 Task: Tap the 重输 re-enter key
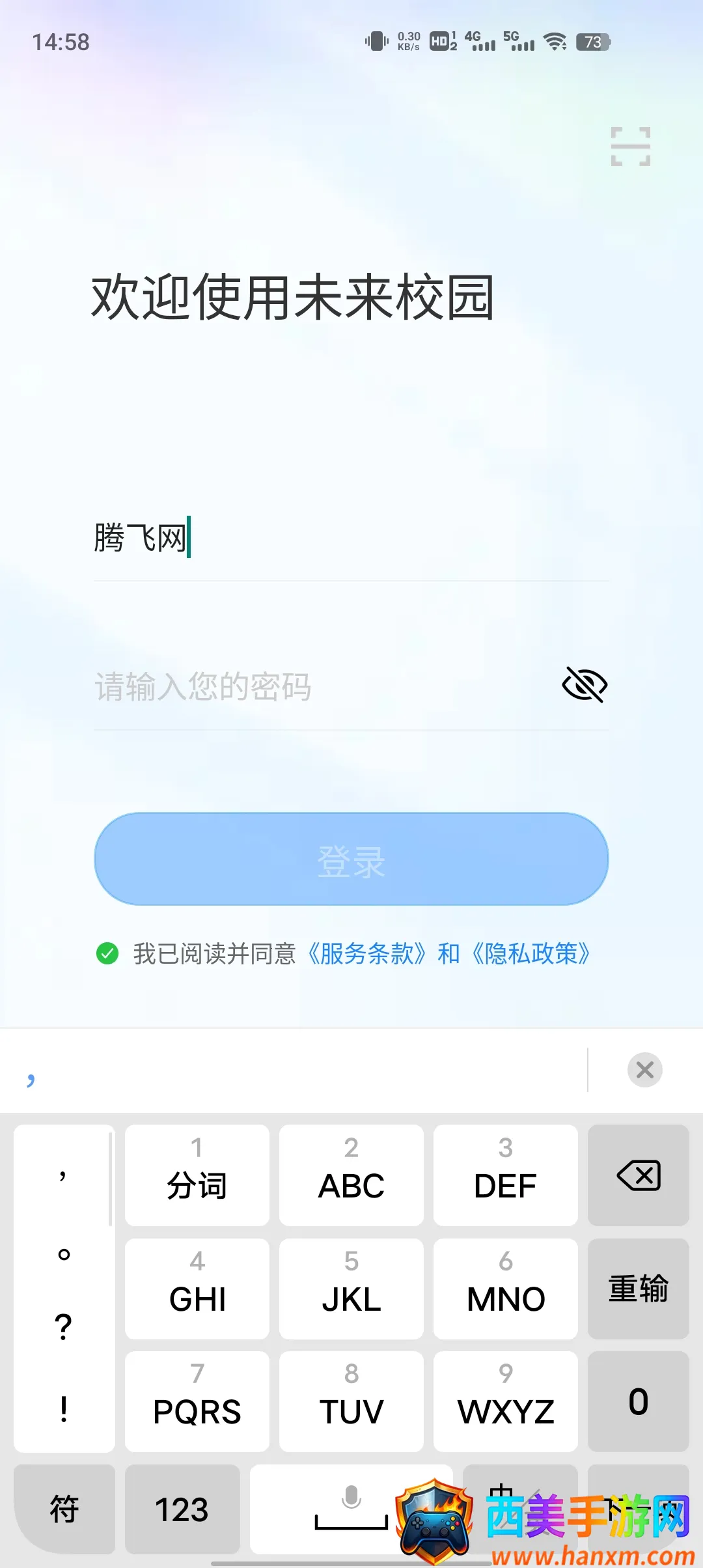point(638,1289)
